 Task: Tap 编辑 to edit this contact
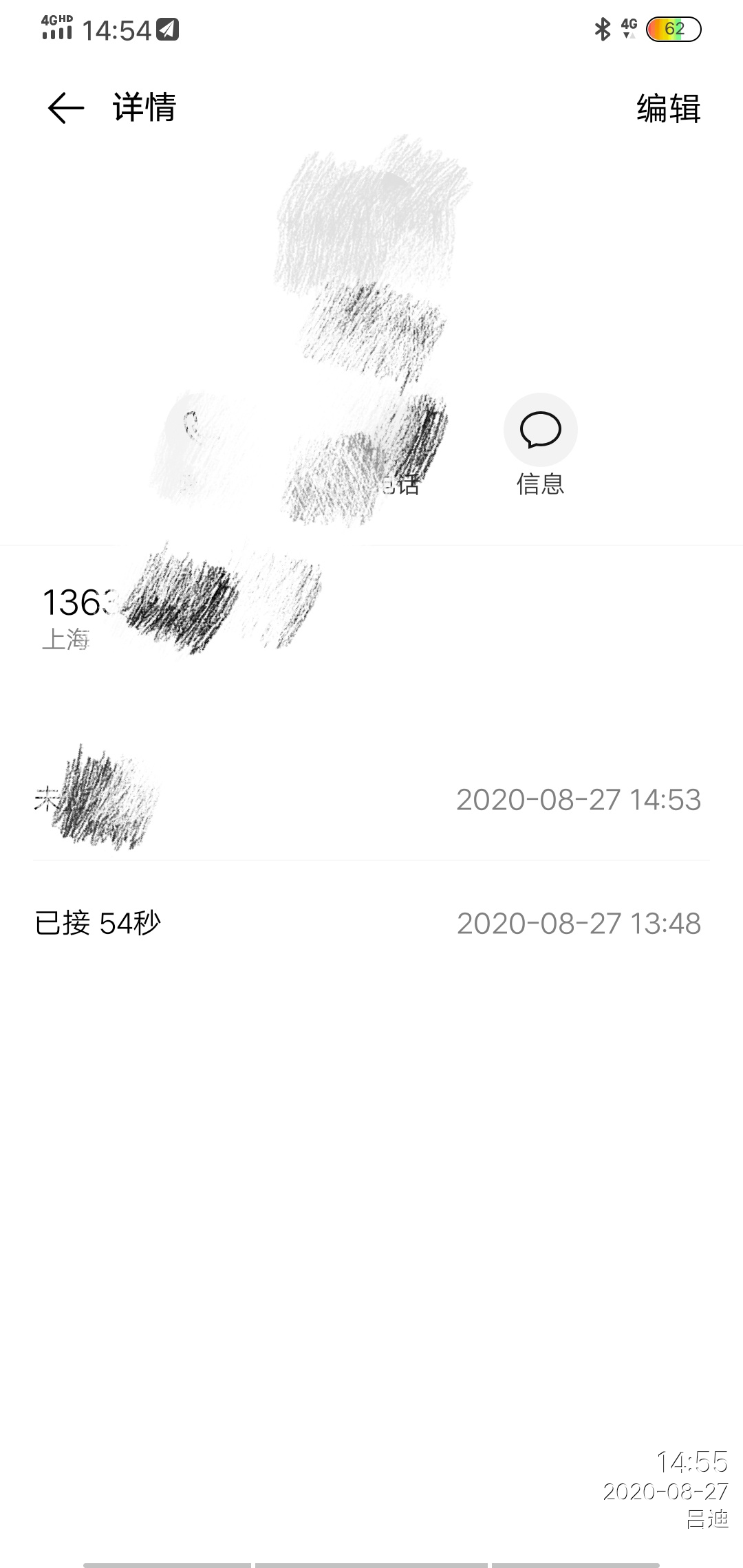(x=668, y=109)
